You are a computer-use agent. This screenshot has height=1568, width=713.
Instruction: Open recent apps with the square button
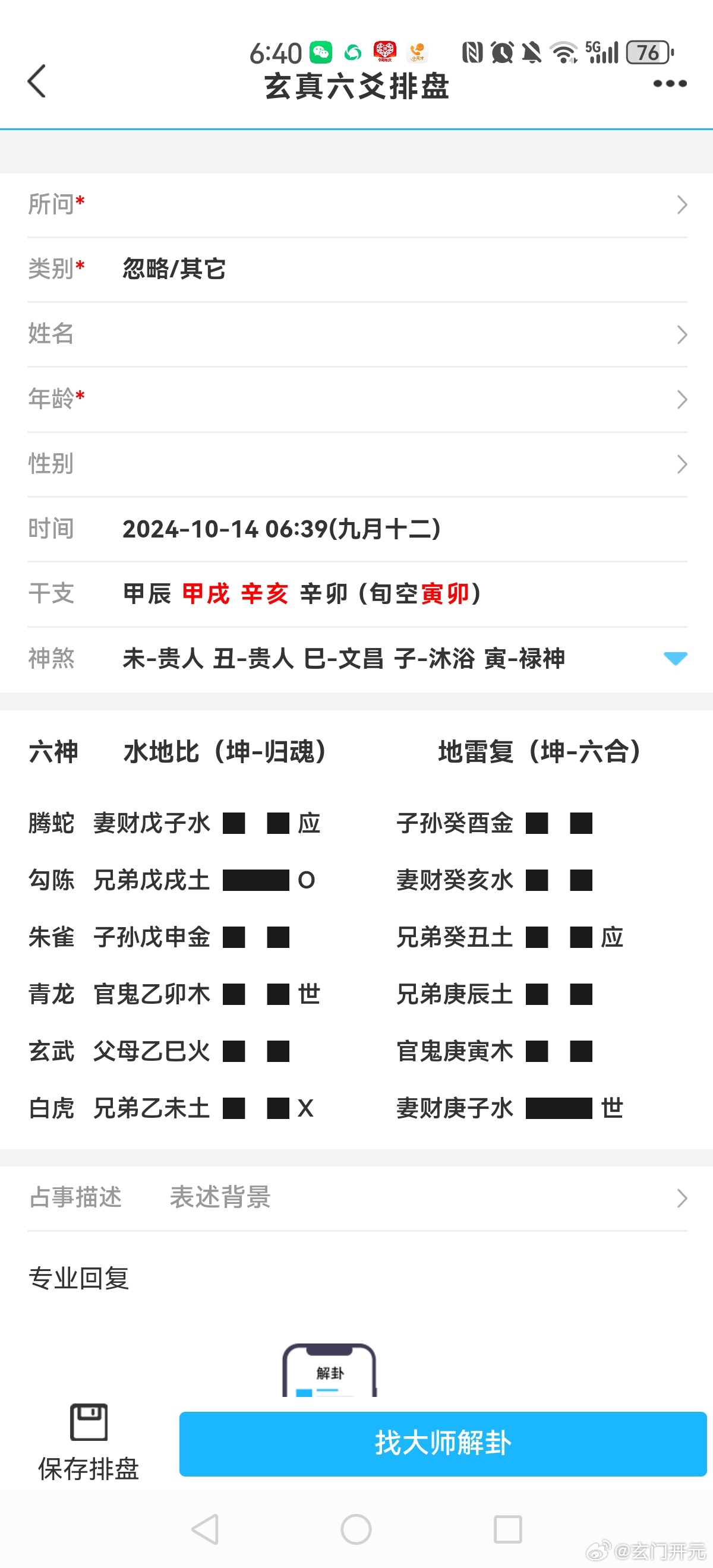508,1529
